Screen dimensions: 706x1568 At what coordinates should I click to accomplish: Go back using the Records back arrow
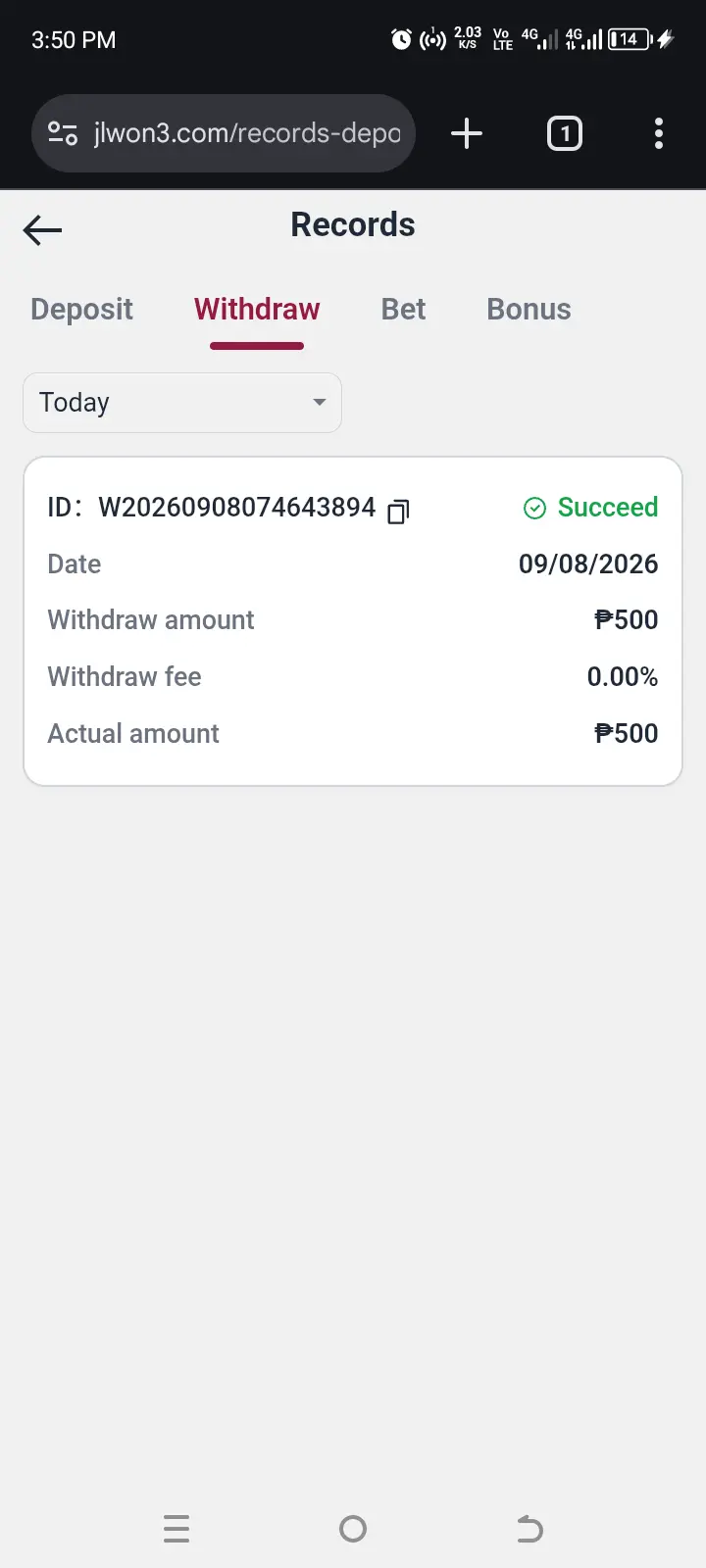(x=42, y=230)
